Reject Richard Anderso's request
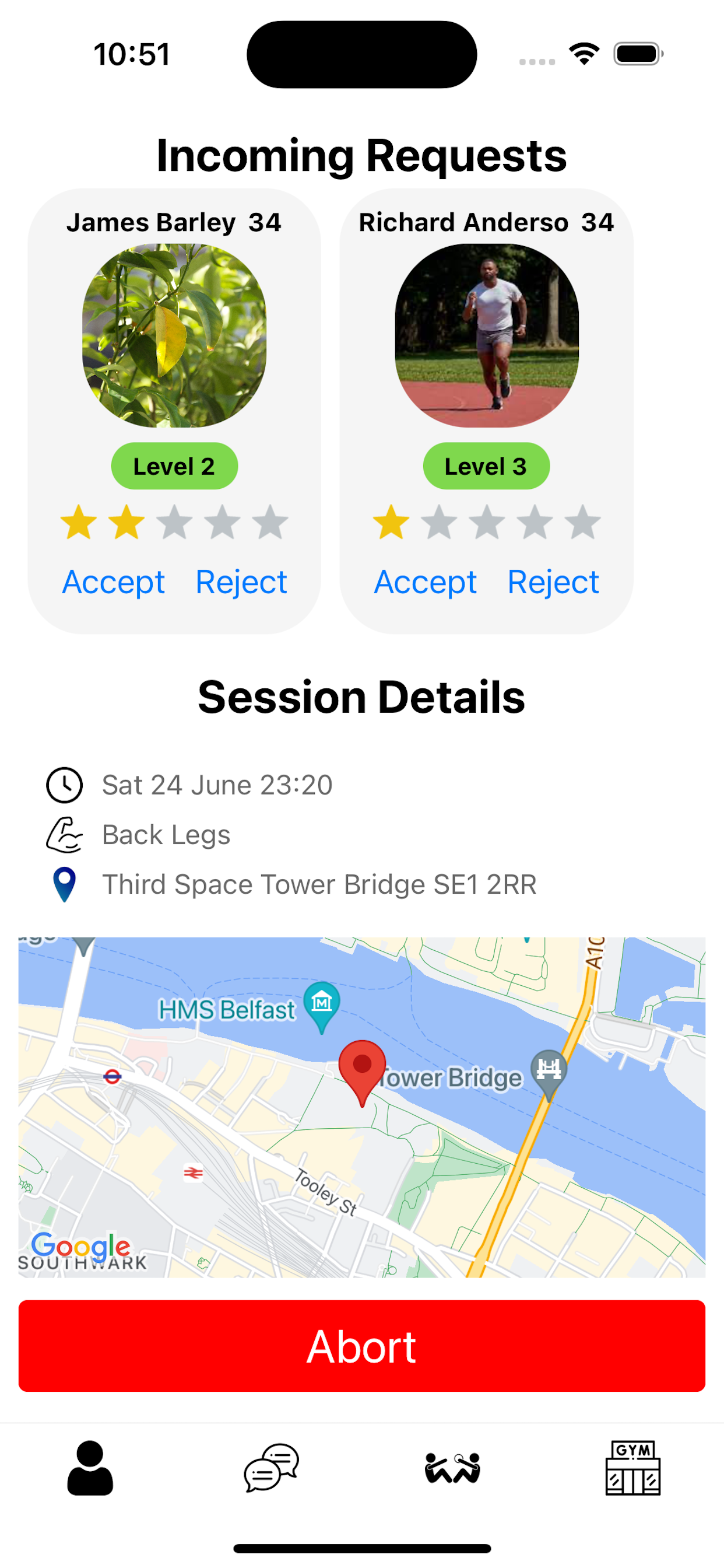This screenshot has width=724, height=1568. pos(553,582)
